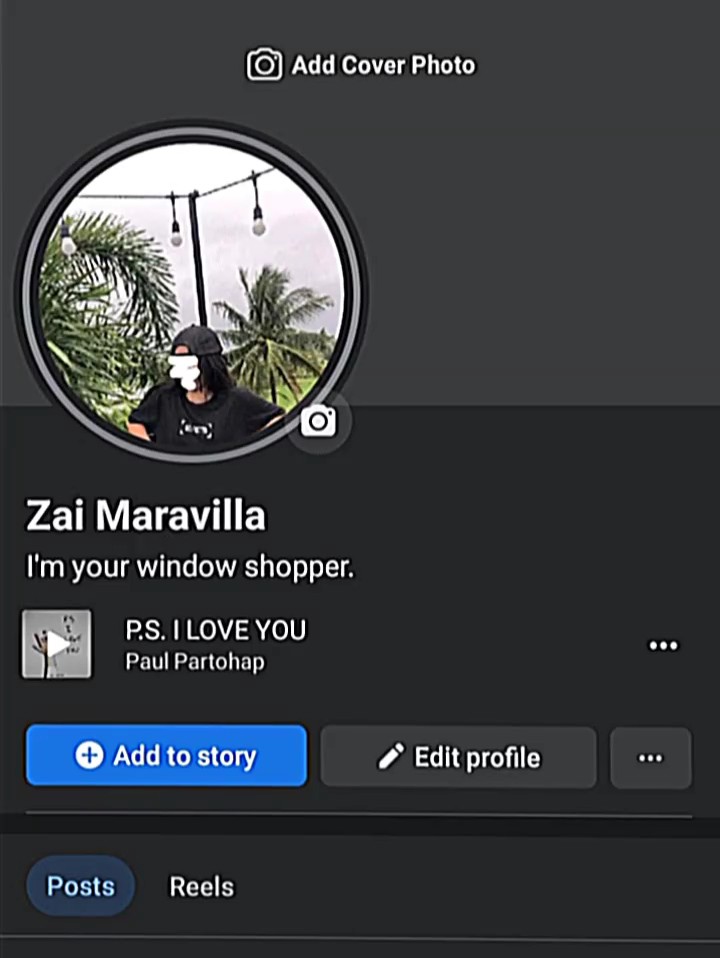Image resolution: width=720 pixels, height=958 pixels.
Task: Open more profile options beside Edit profile
Action: tap(650, 758)
